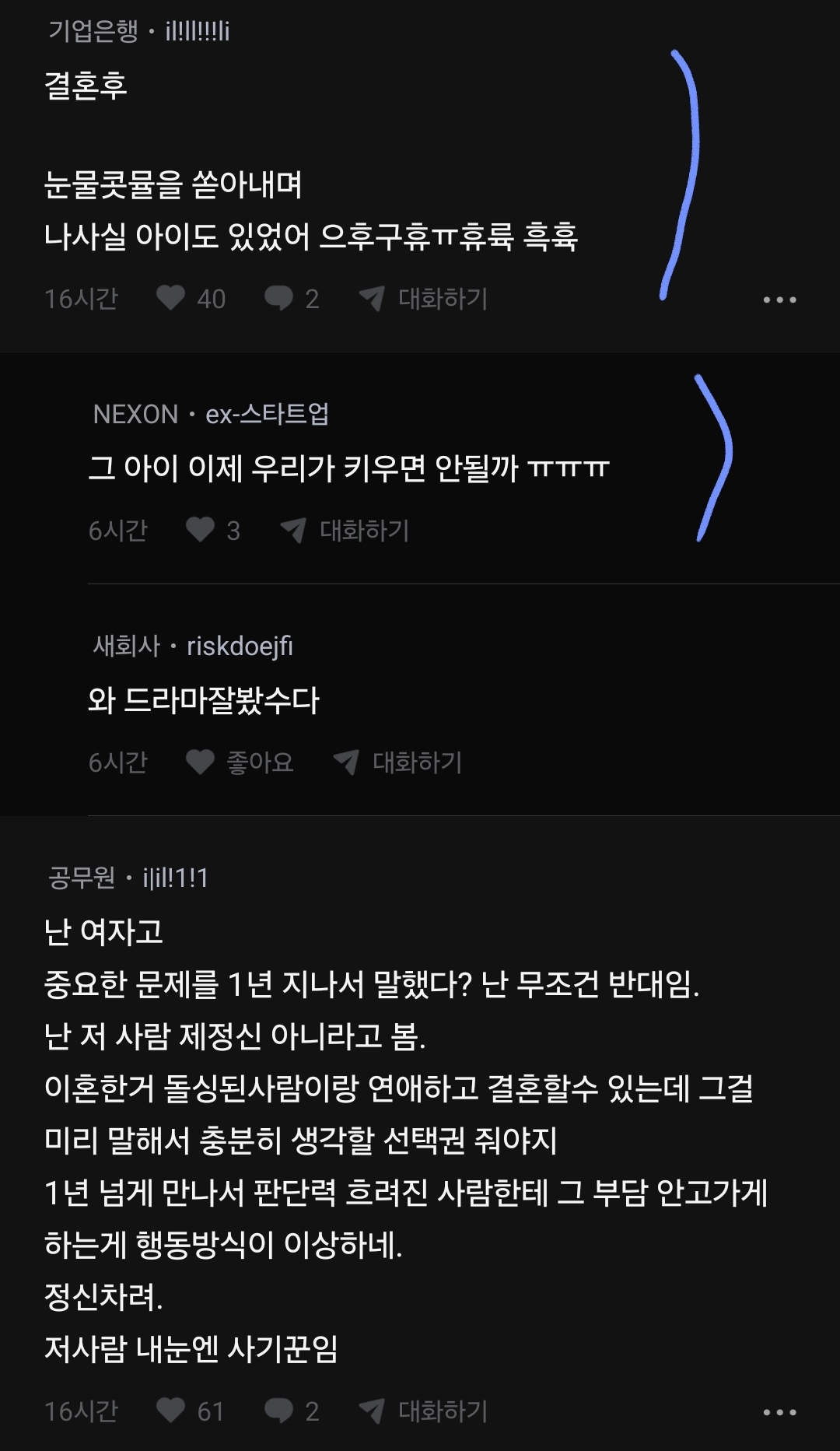Like the 기업은행 comment with 40 likes
The width and height of the screenshot is (840, 1451).
pos(171,298)
